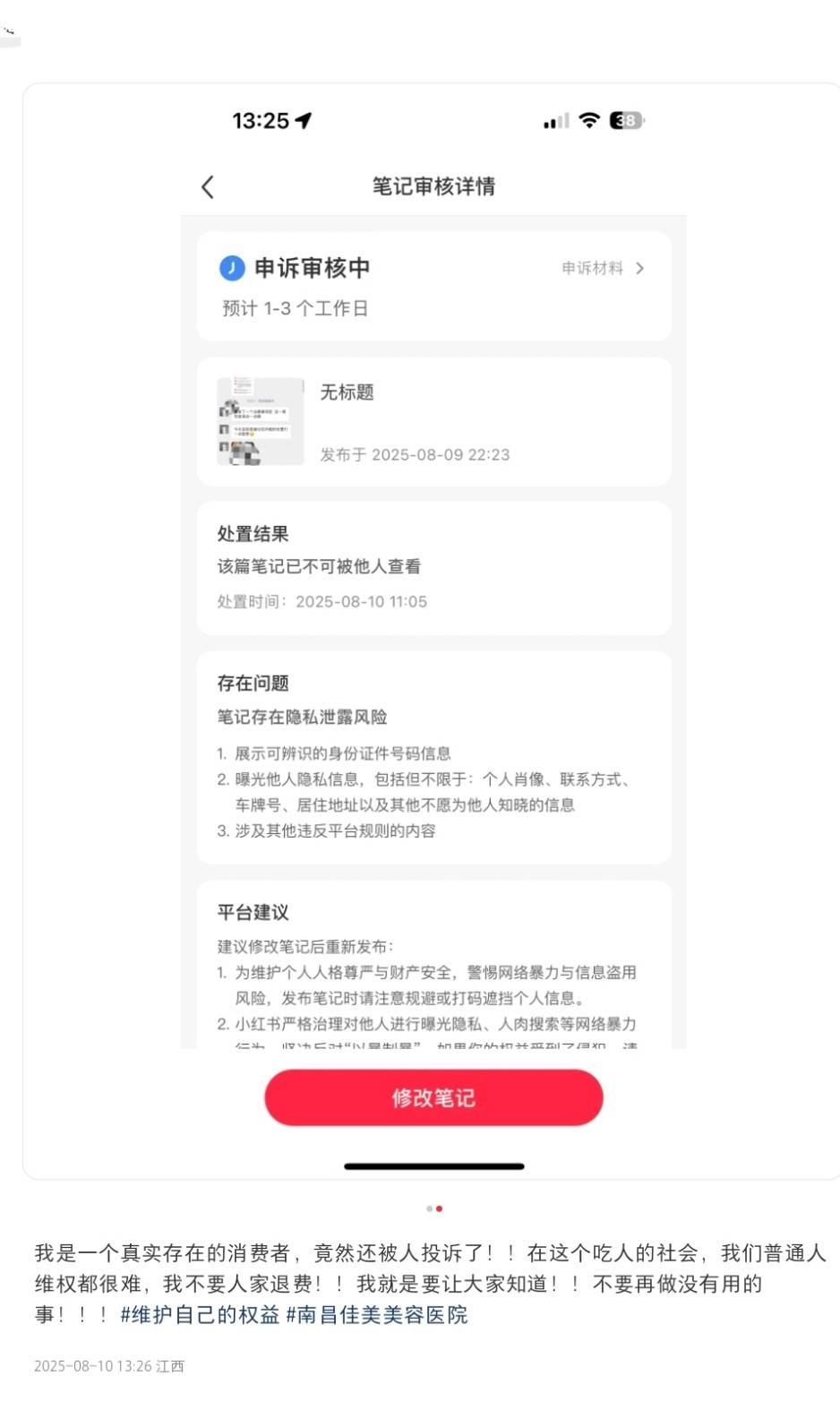Tap the location arrow beside 13:25
Viewport: 840px width, 1402px height.
tap(304, 120)
